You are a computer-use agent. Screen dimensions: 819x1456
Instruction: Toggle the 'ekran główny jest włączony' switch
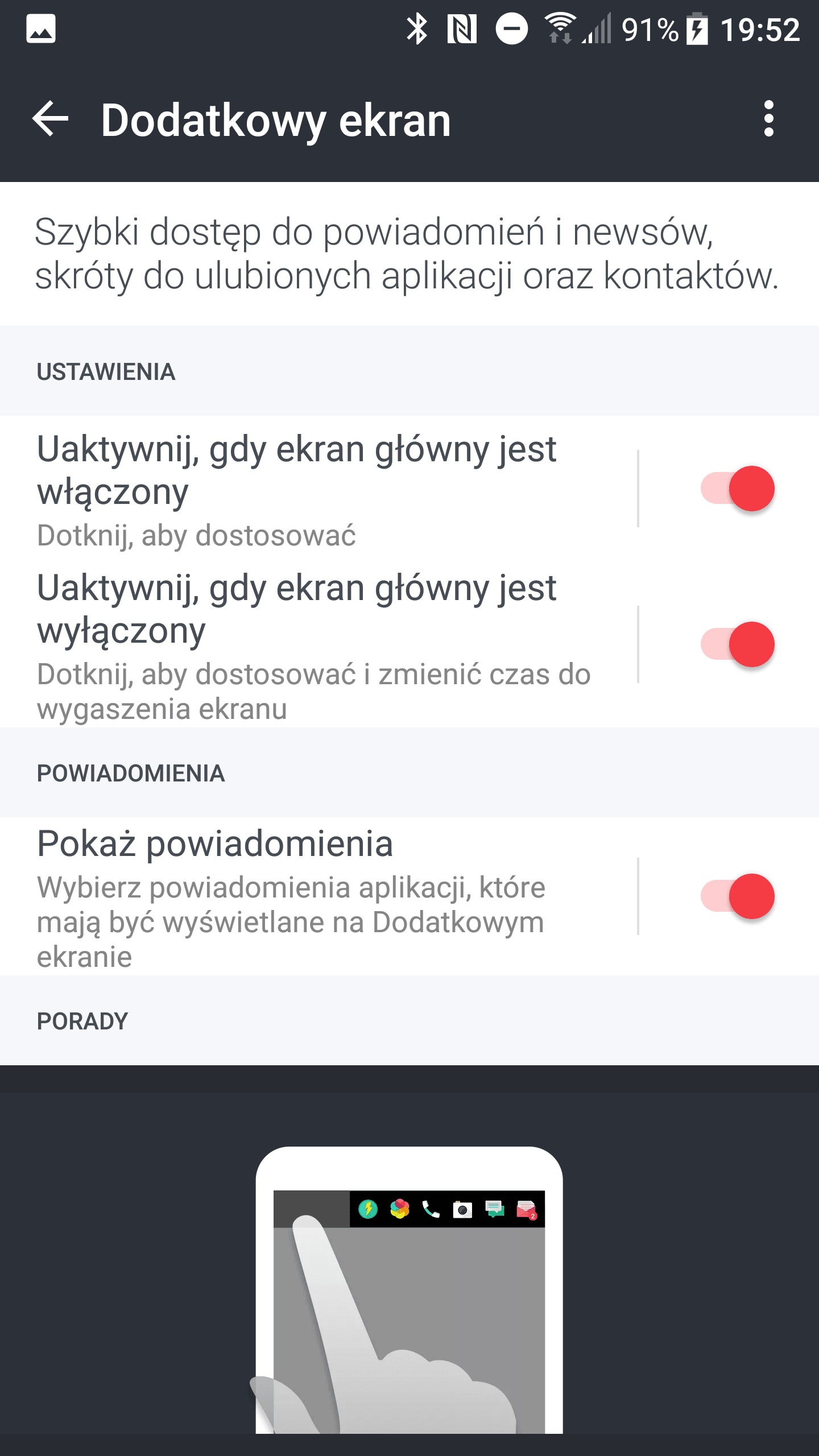coord(738,489)
